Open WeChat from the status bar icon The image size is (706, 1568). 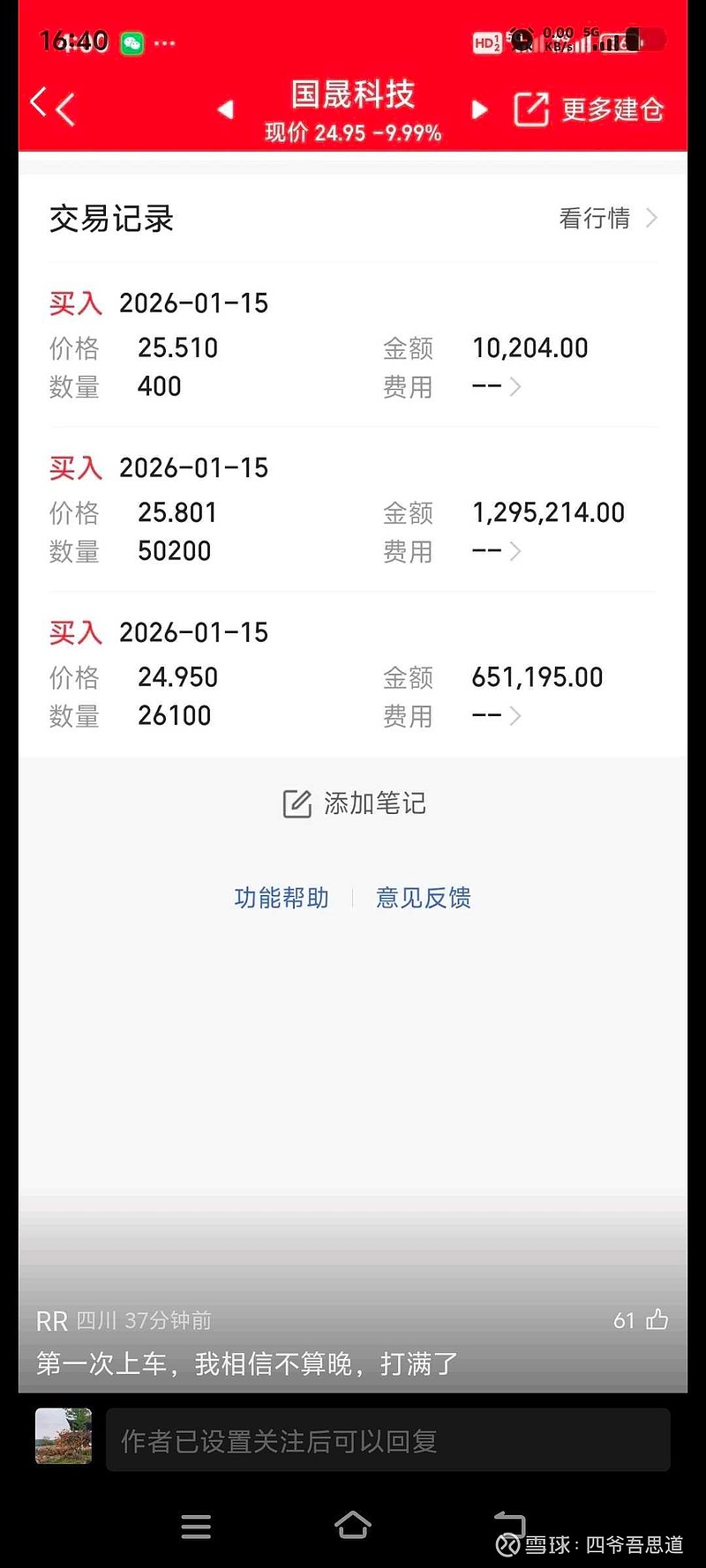131,42
